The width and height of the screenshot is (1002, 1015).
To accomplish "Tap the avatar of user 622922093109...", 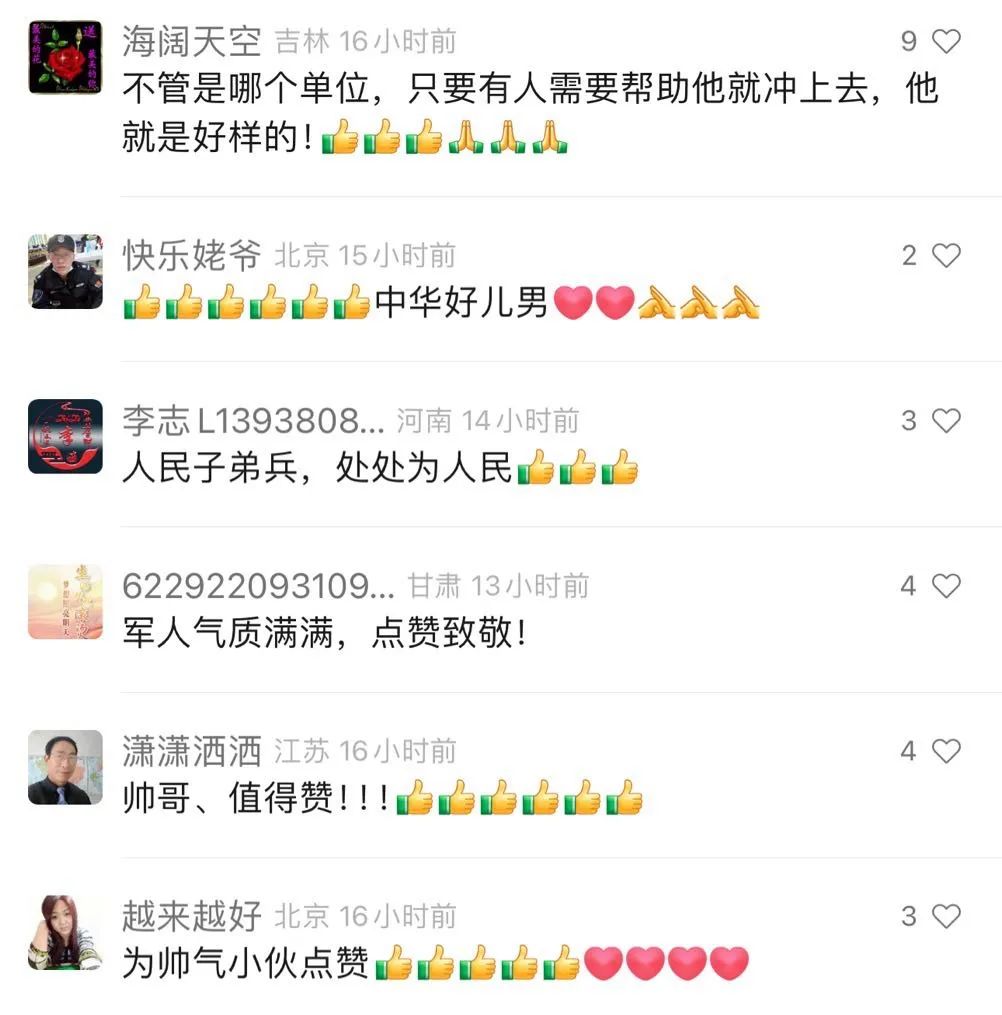I will (x=65, y=602).
